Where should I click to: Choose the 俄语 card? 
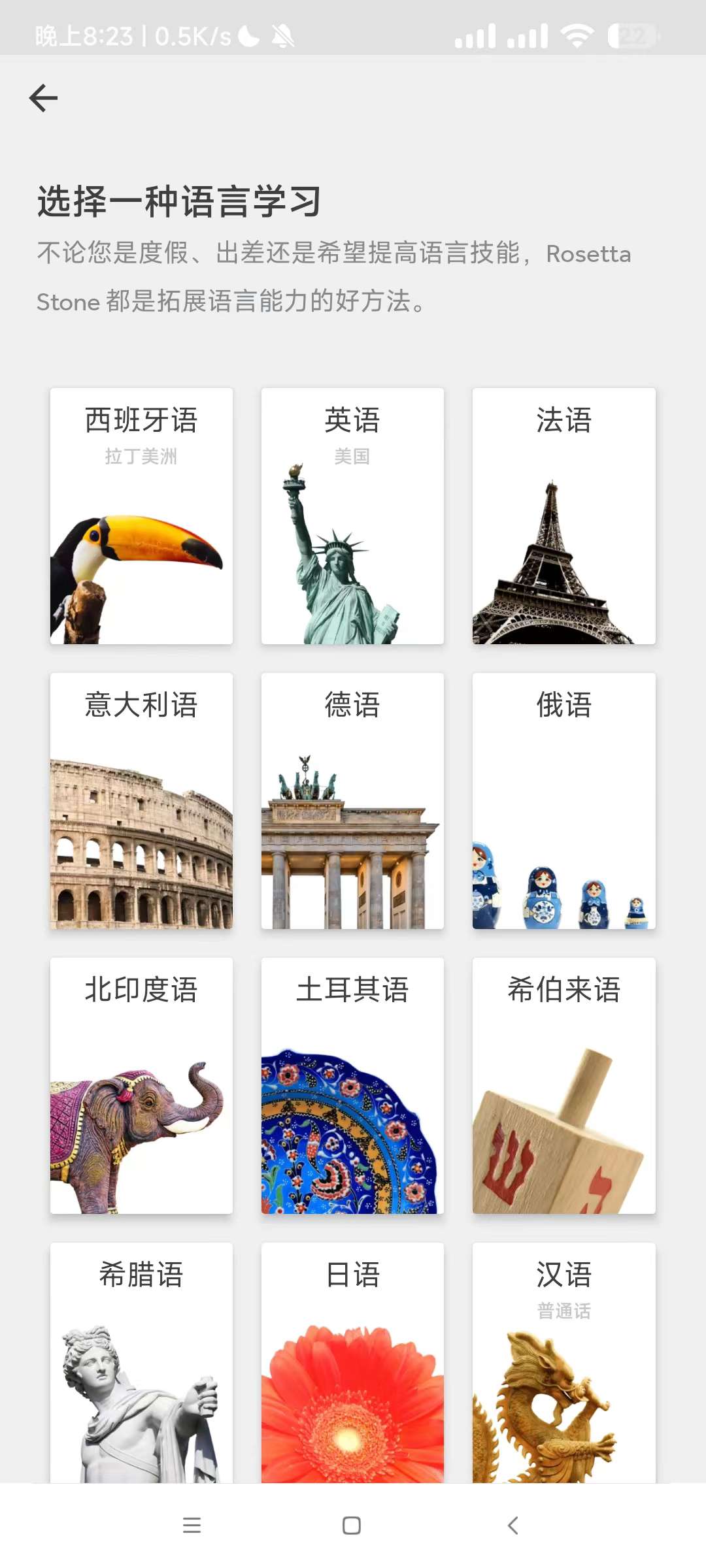(x=563, y=801)
